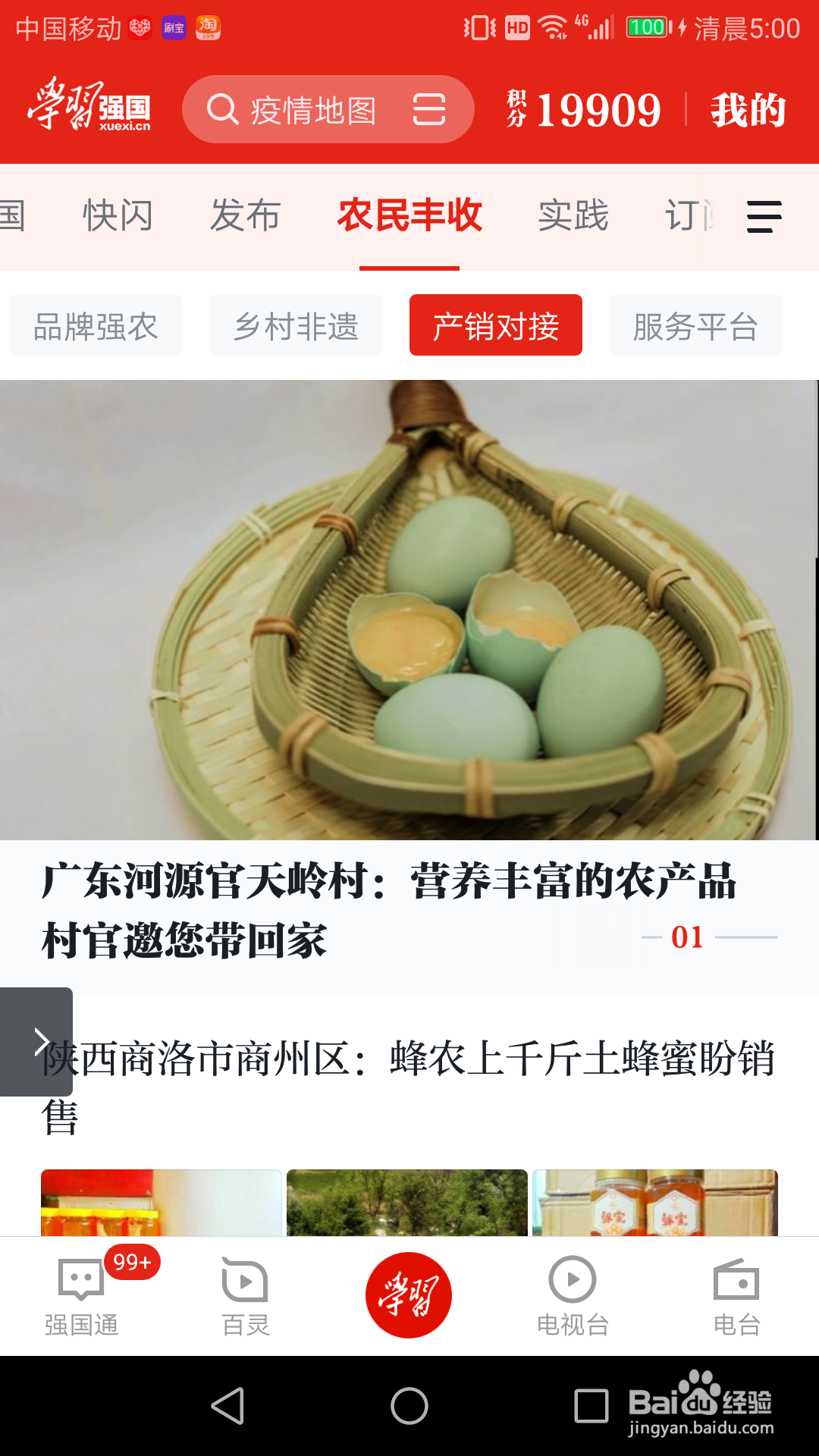Check the 19909 points score display
This screenshot has width=819, height=1456.
click(x=584, y=108)
